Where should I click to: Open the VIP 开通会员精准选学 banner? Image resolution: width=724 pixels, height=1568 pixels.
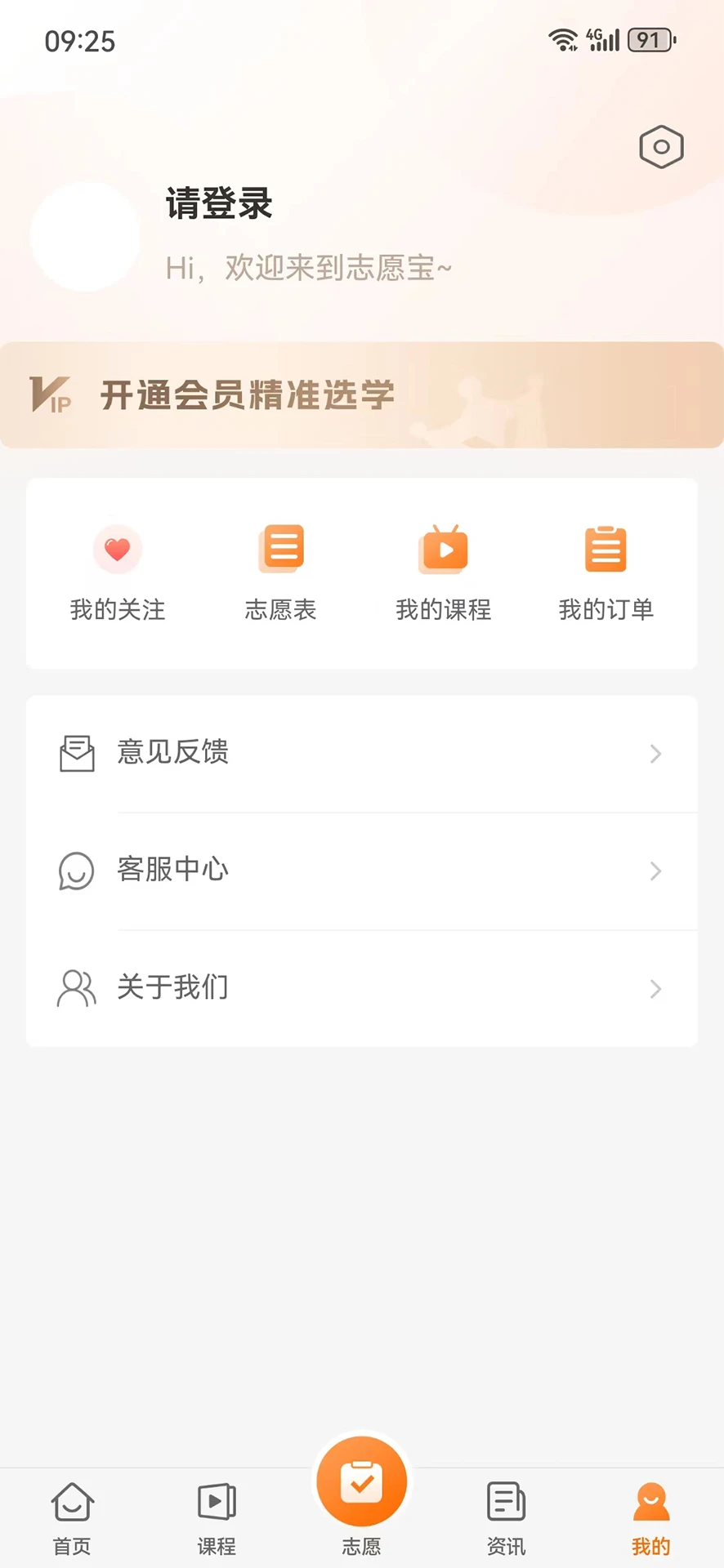coord(362,395)
